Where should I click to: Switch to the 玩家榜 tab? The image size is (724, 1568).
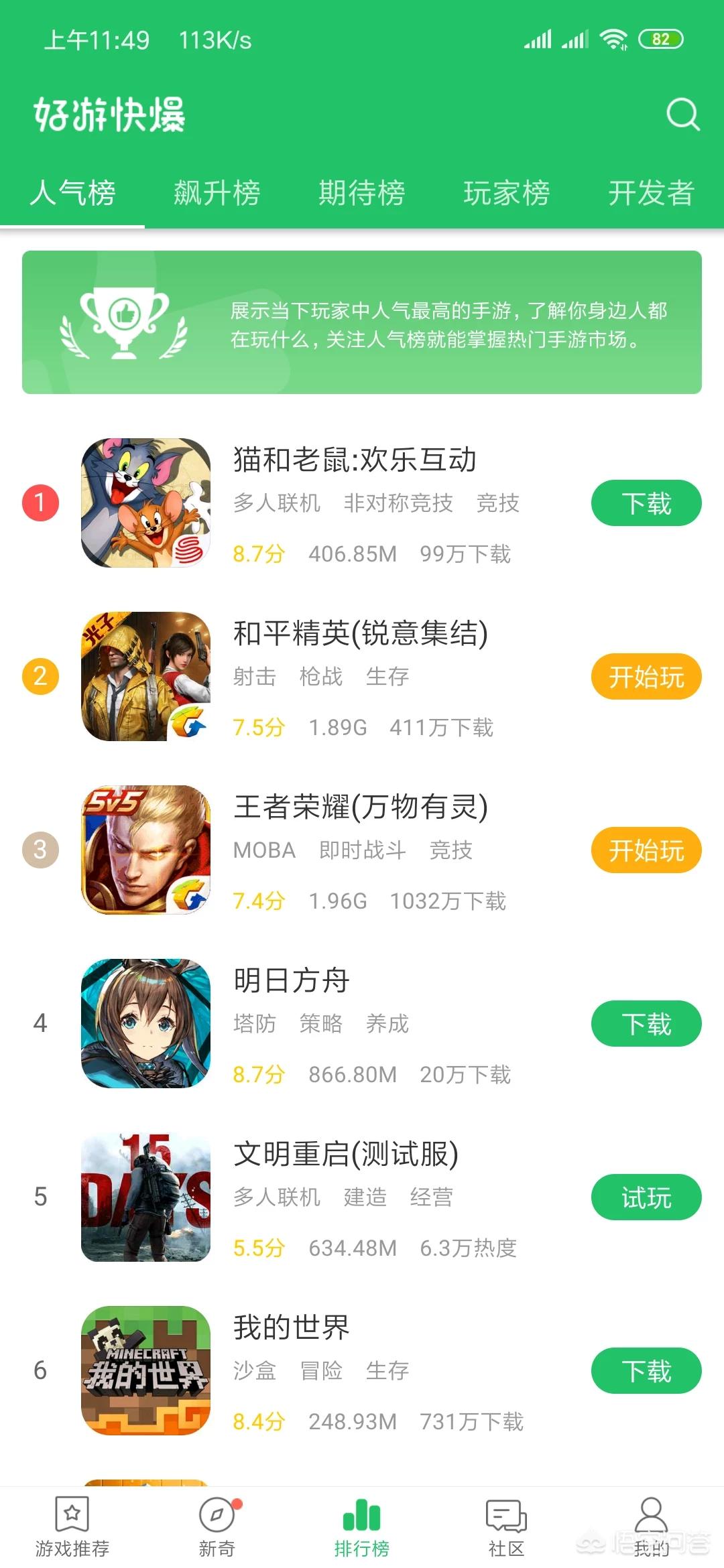507,193
